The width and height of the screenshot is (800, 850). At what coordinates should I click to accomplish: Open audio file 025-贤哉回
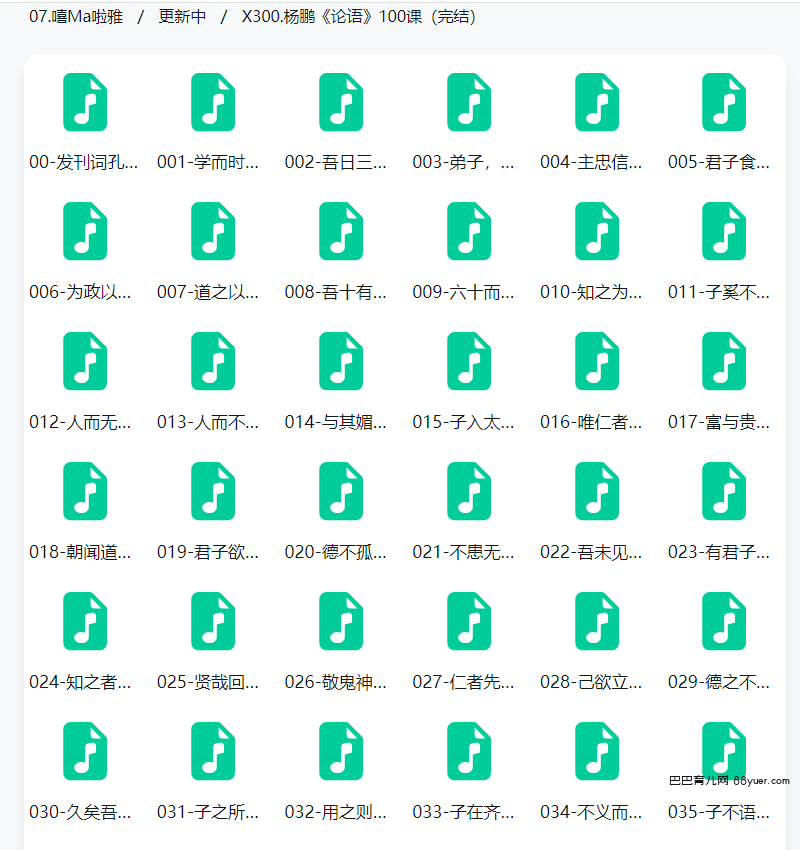pyautogui.click(x=213, y=622)
